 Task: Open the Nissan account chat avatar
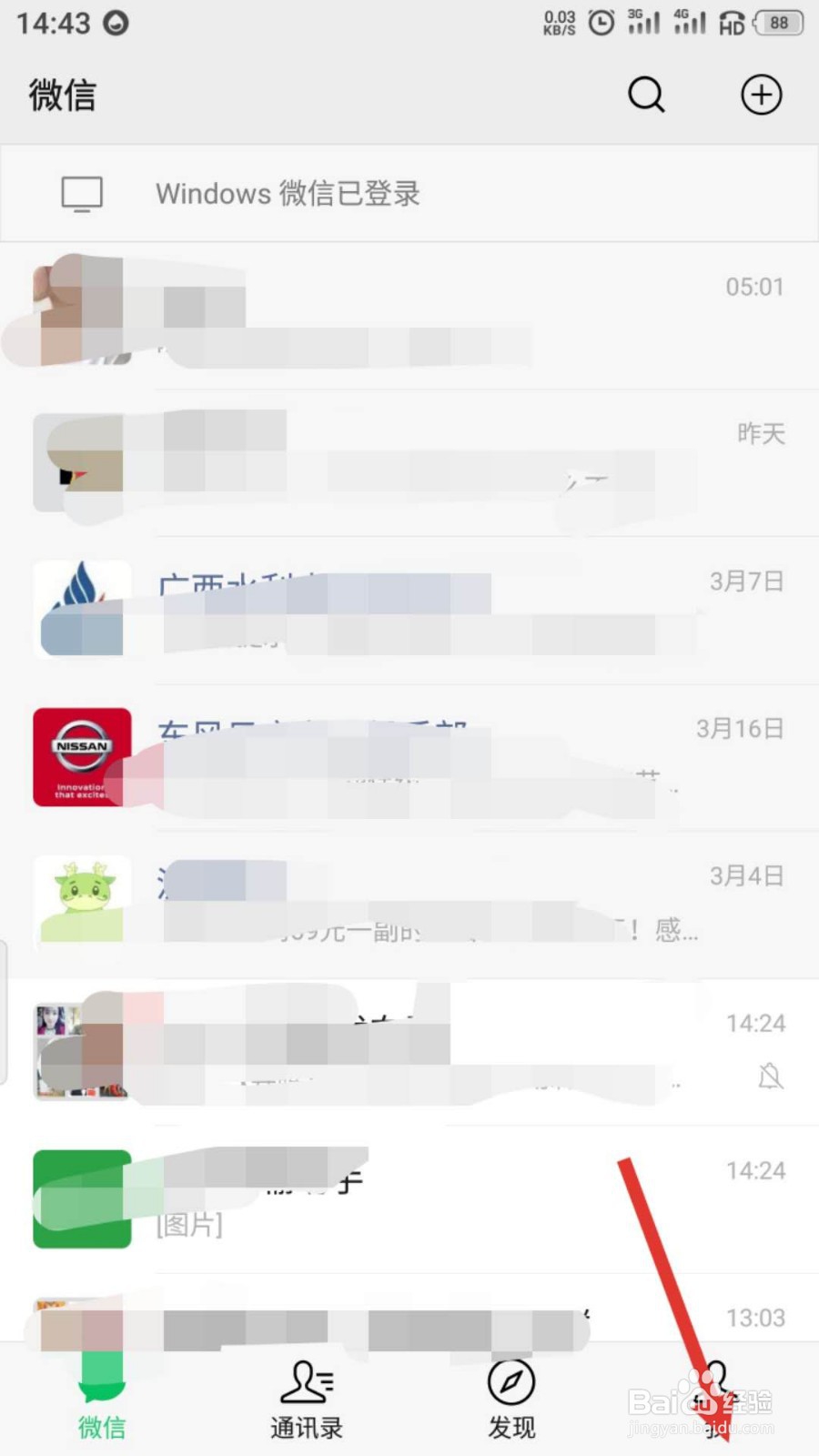(82, 757)
